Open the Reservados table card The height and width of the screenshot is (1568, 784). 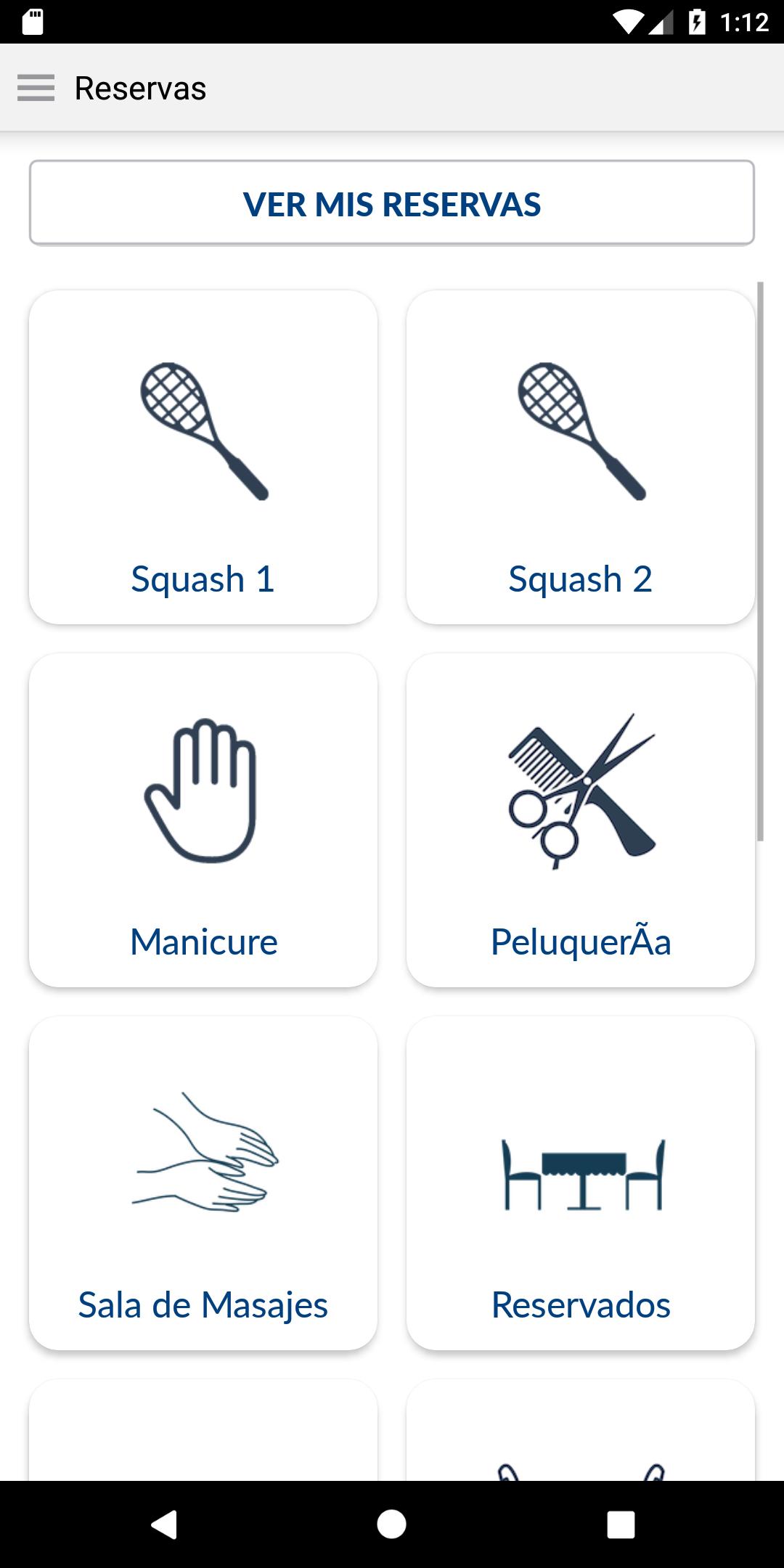(x=581, y=1183)
